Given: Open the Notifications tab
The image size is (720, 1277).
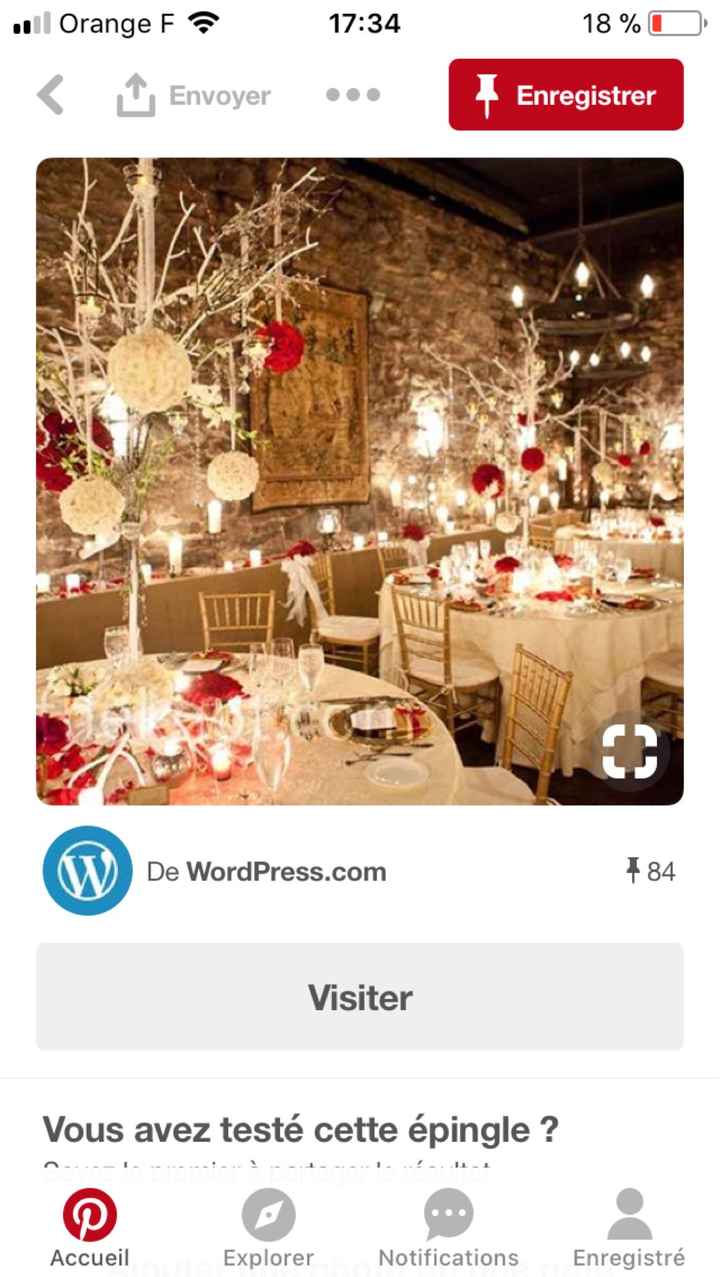Looking at the screenshot, I should (448, 1228).
